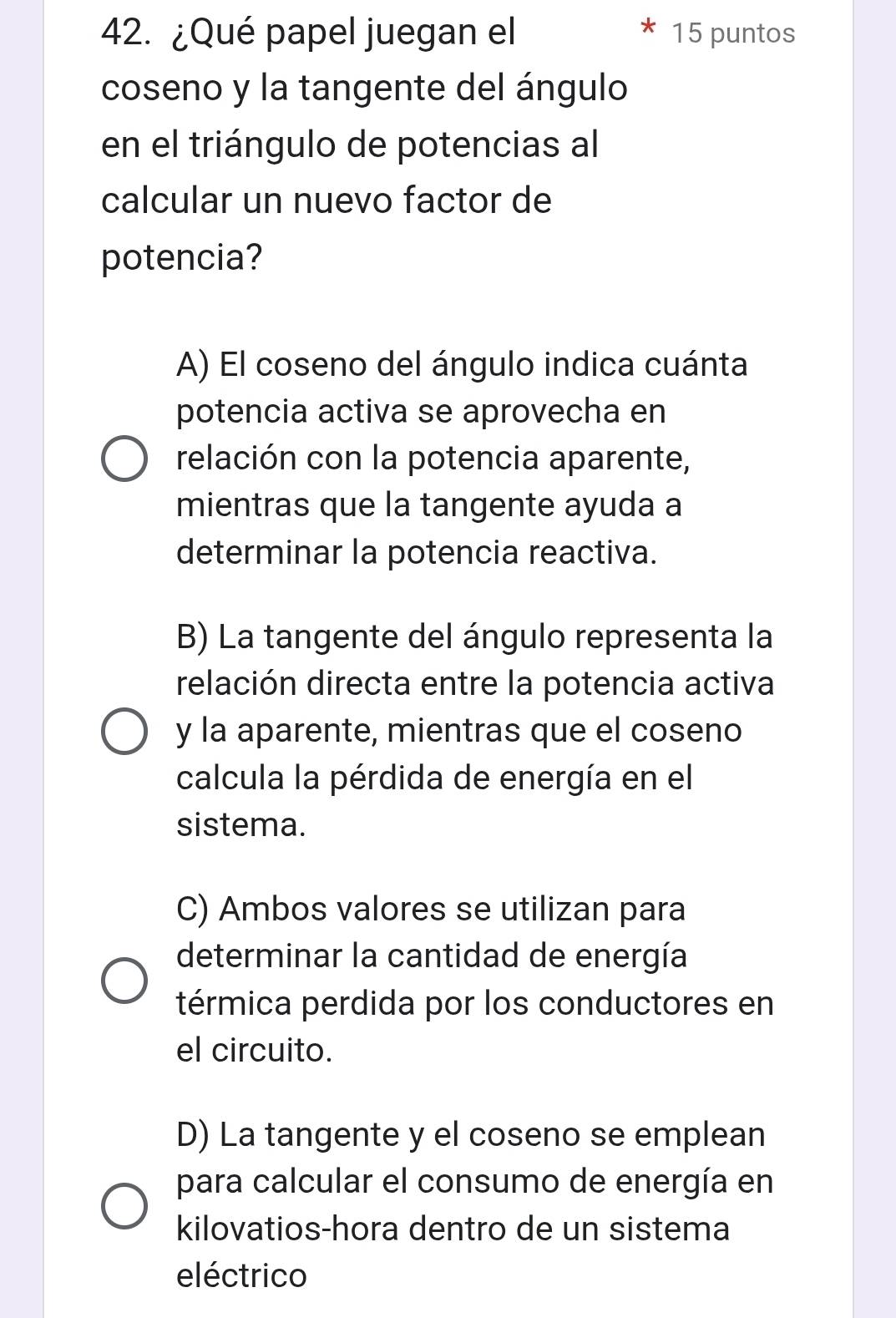Click the question number 42
The width and height of the screenshot is (896, 1318).
pyautogui.click(x=122, y=32)
